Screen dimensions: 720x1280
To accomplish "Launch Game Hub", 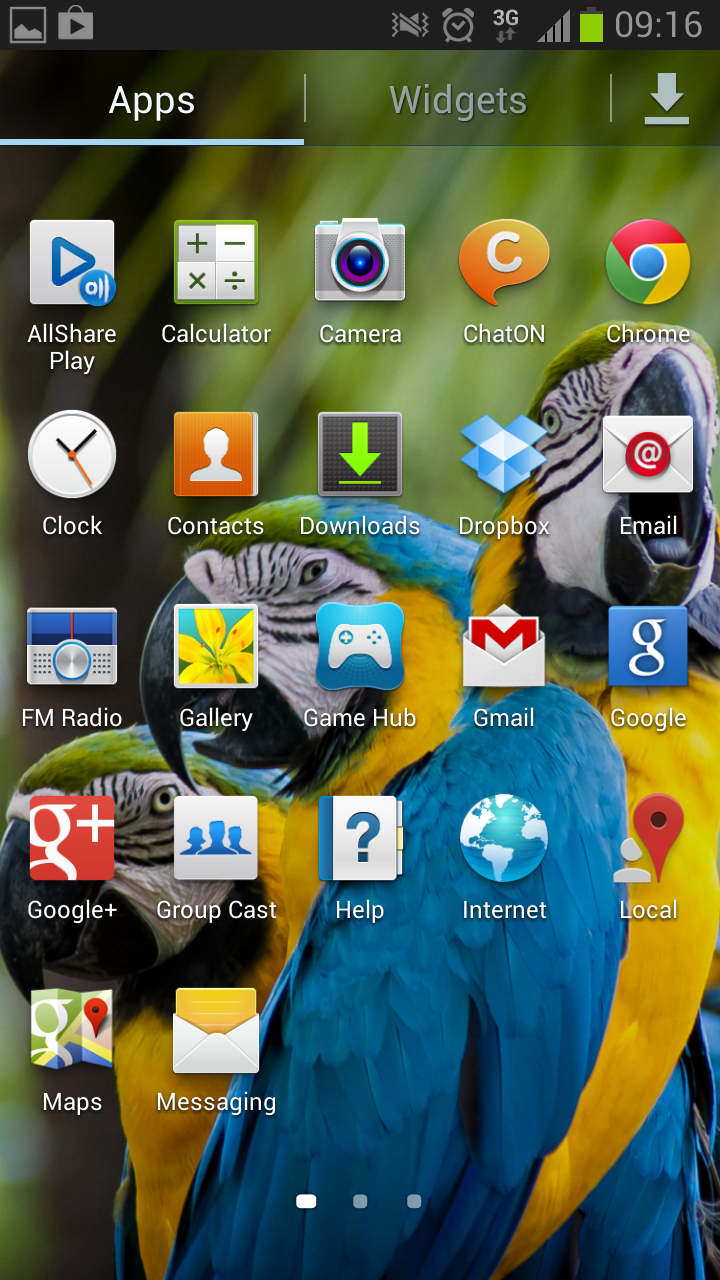I will 360,647.
